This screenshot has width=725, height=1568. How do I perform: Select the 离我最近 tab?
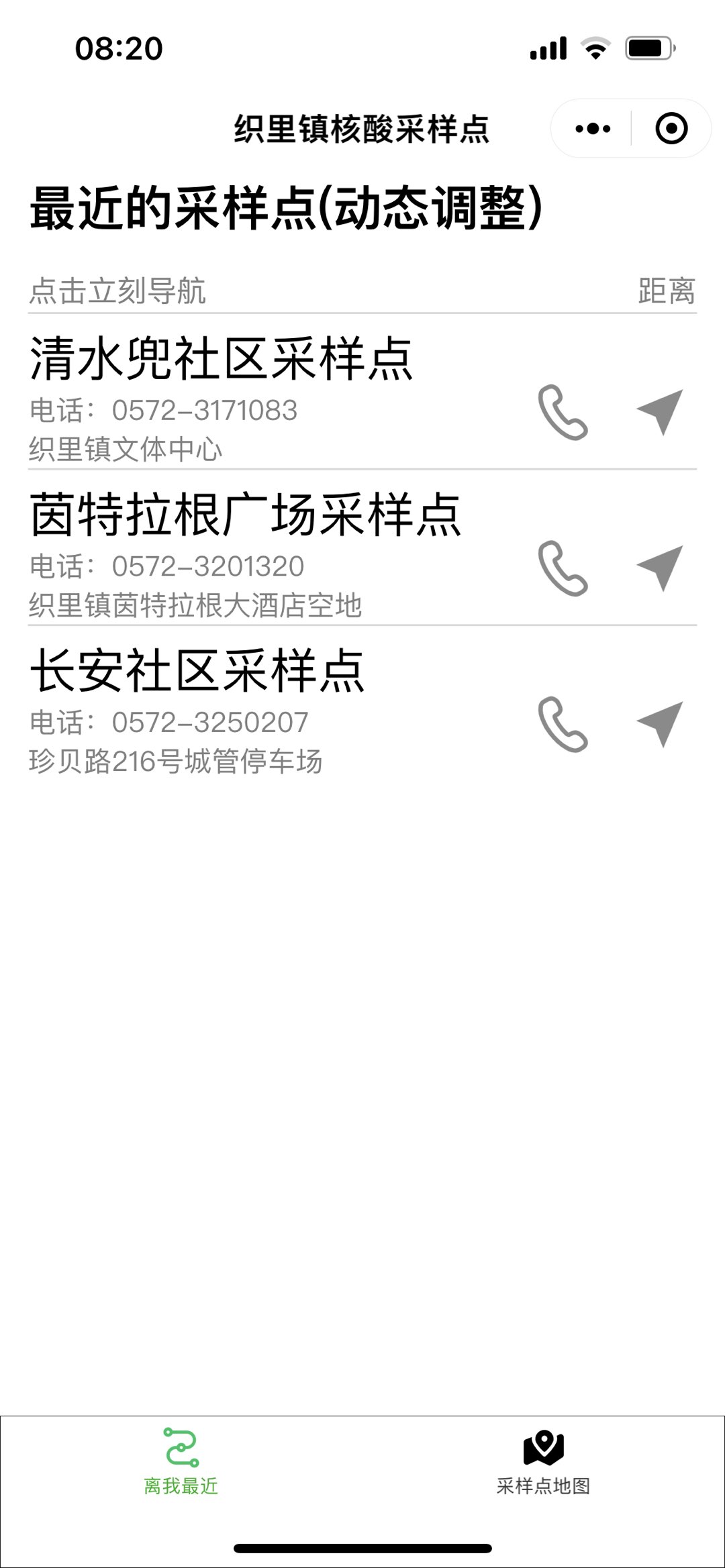pyautogui.click(x=181, y=1463)
